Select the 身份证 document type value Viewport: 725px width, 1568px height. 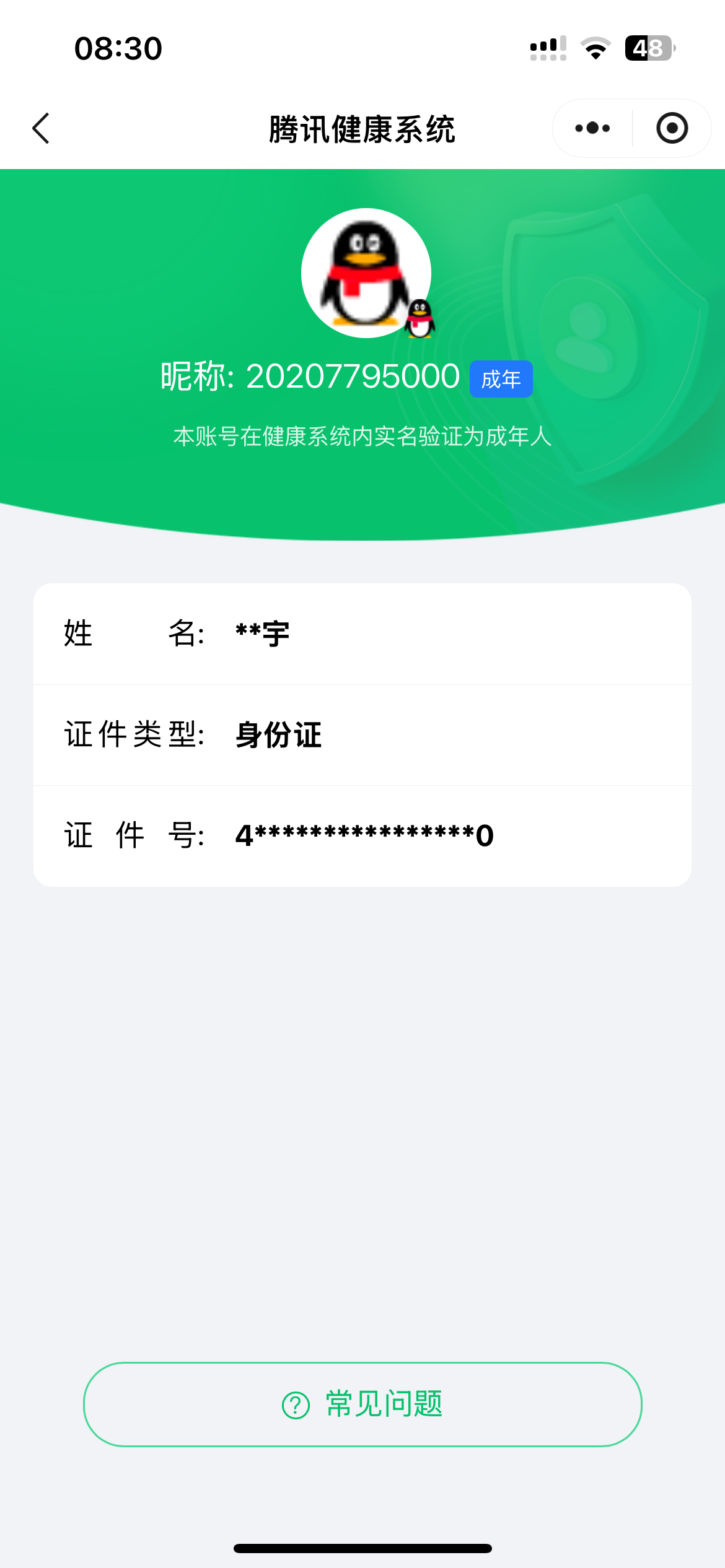pos(277,735)
